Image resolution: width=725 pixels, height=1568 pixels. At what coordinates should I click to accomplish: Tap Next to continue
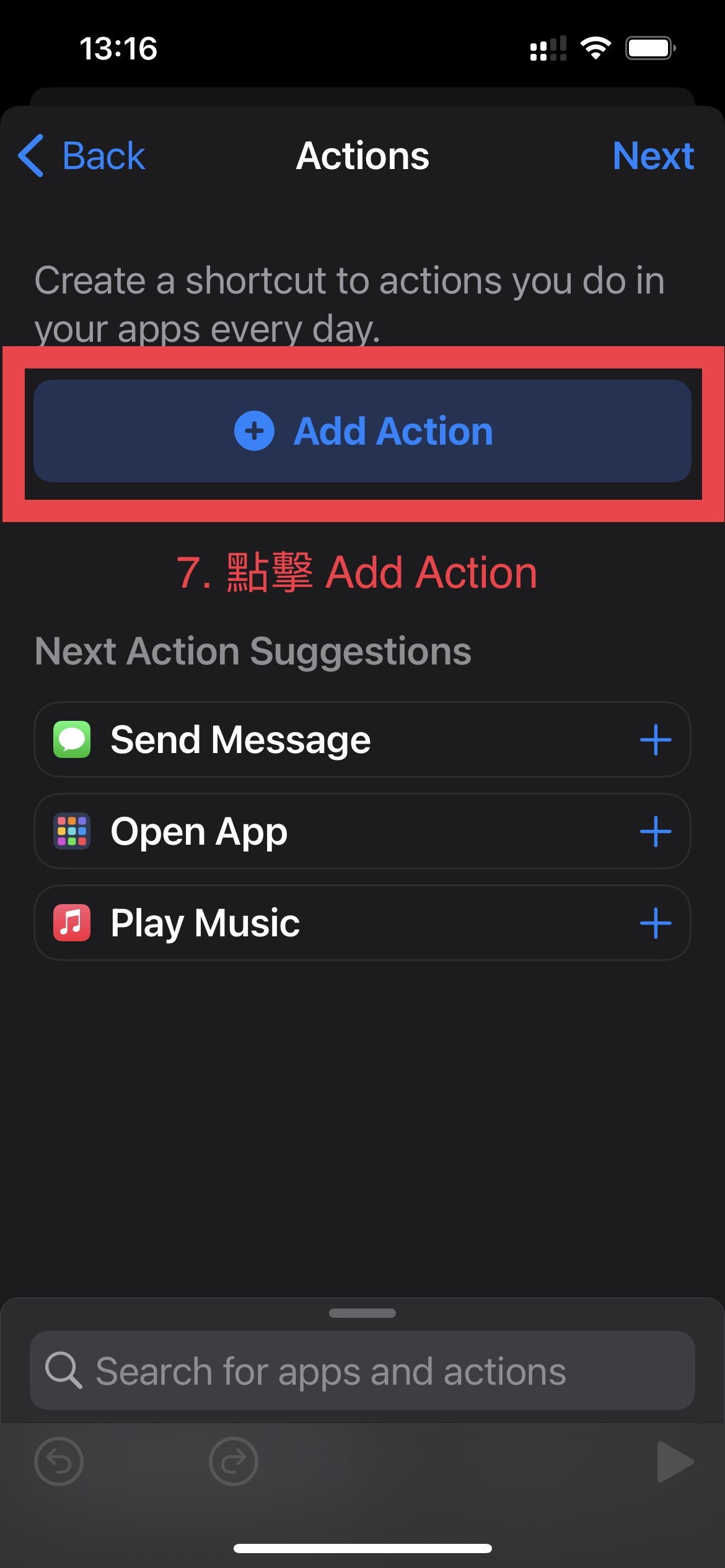[x=653, y=155]
